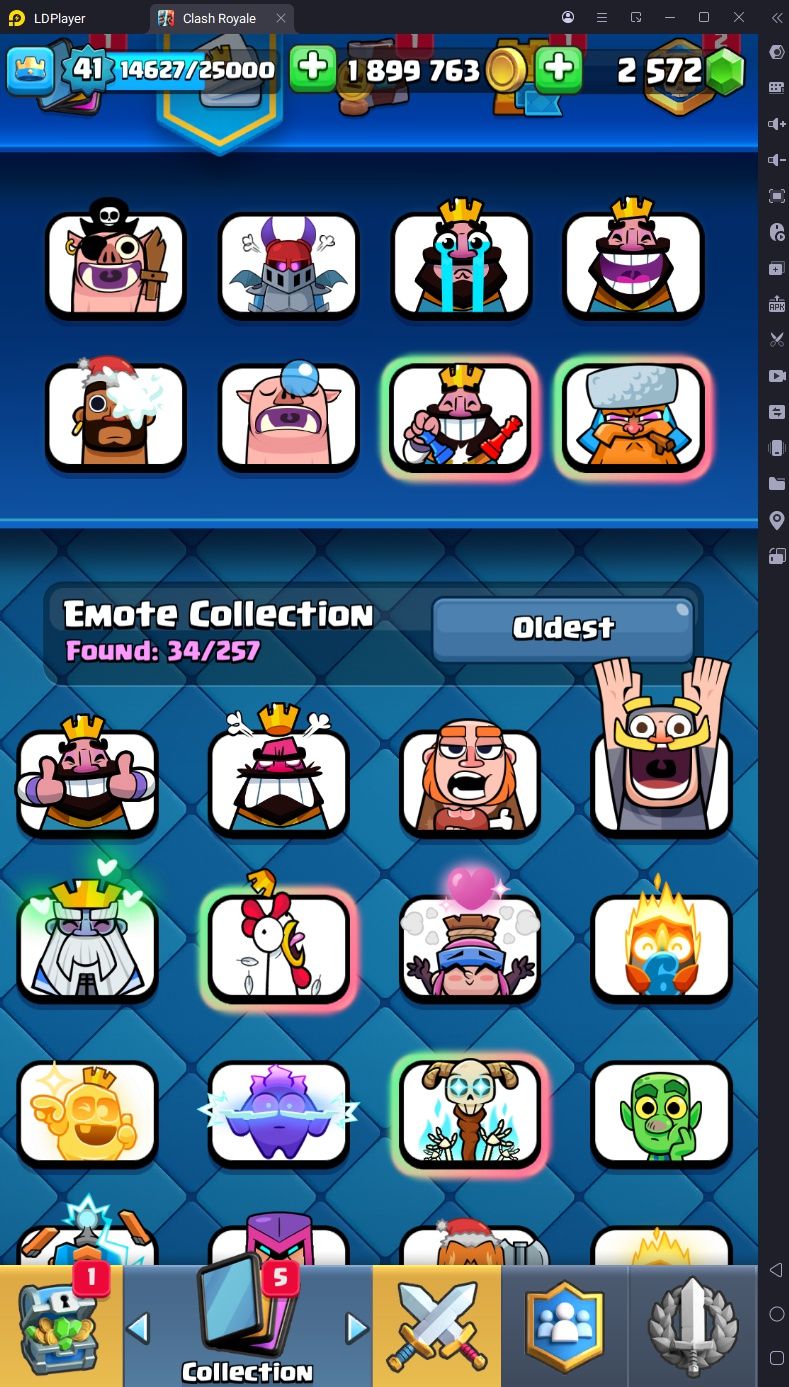Tap the green plus next to gold

click(559, 69)
